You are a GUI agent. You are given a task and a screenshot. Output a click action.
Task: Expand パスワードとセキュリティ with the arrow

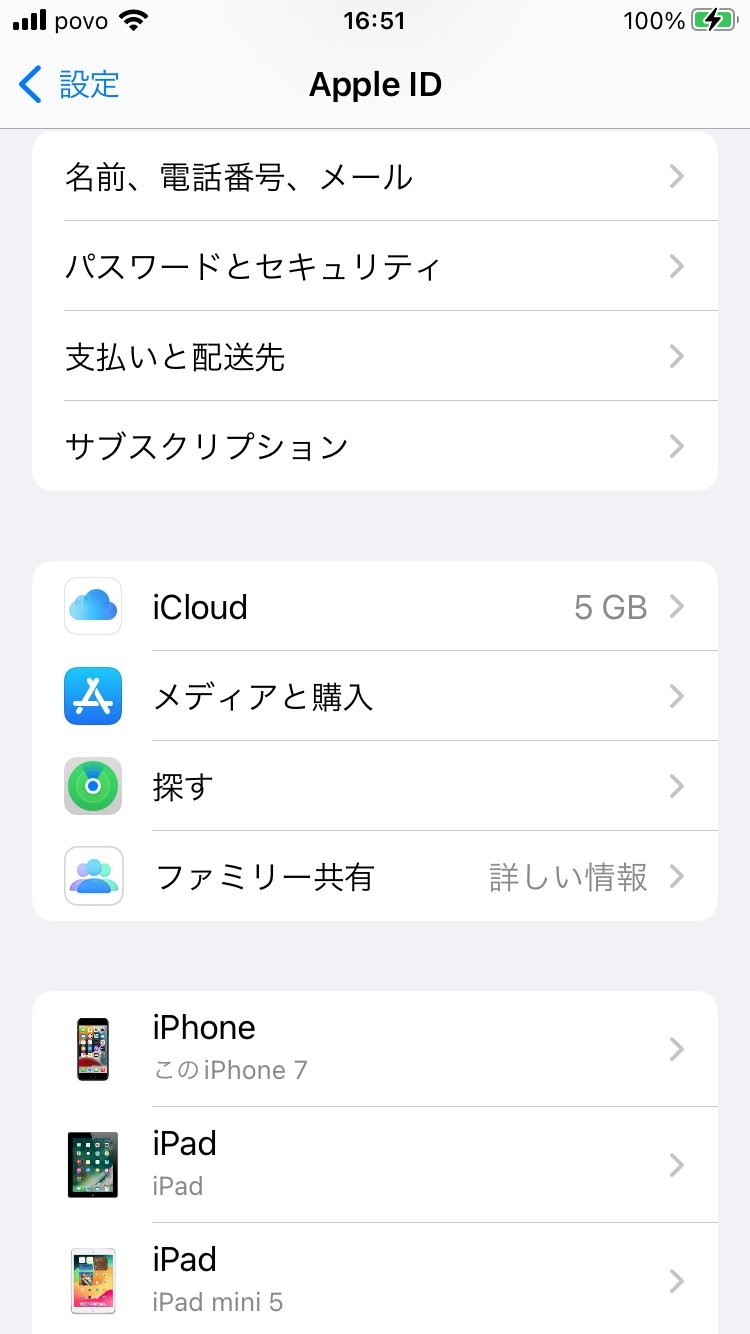(x=677, y=266)
